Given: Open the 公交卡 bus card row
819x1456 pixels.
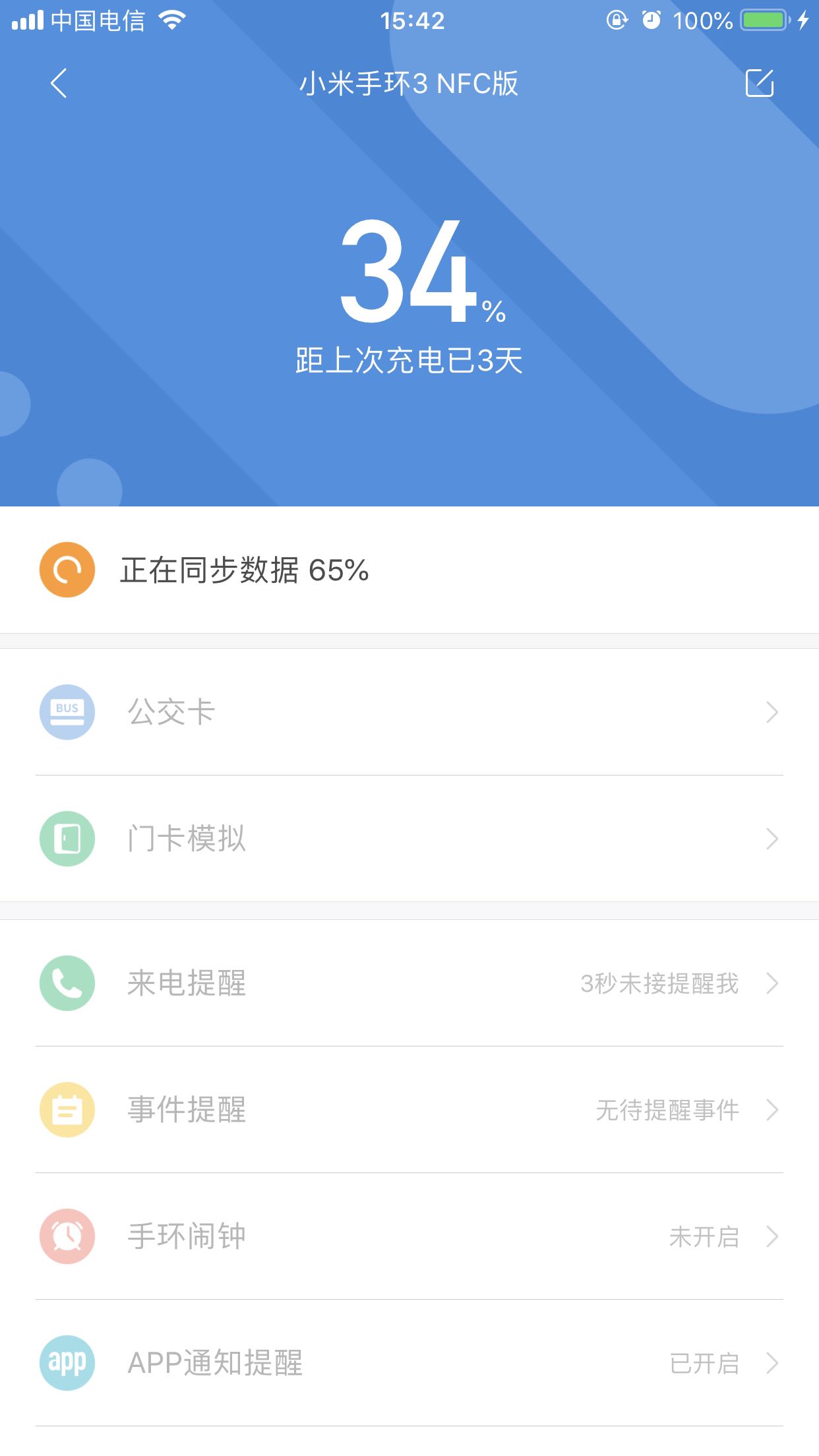Looking at the screenshot, I should (x=409, y=712).
